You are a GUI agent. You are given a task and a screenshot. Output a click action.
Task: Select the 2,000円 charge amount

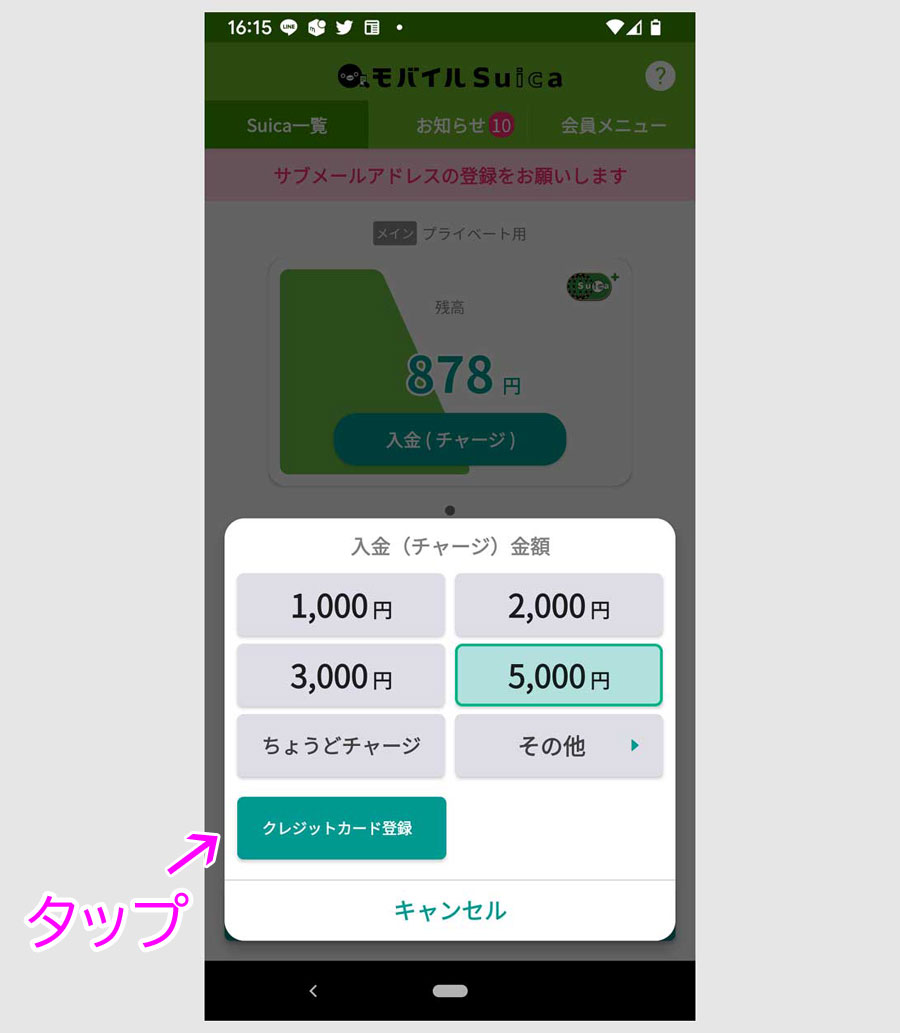(558, 605)
